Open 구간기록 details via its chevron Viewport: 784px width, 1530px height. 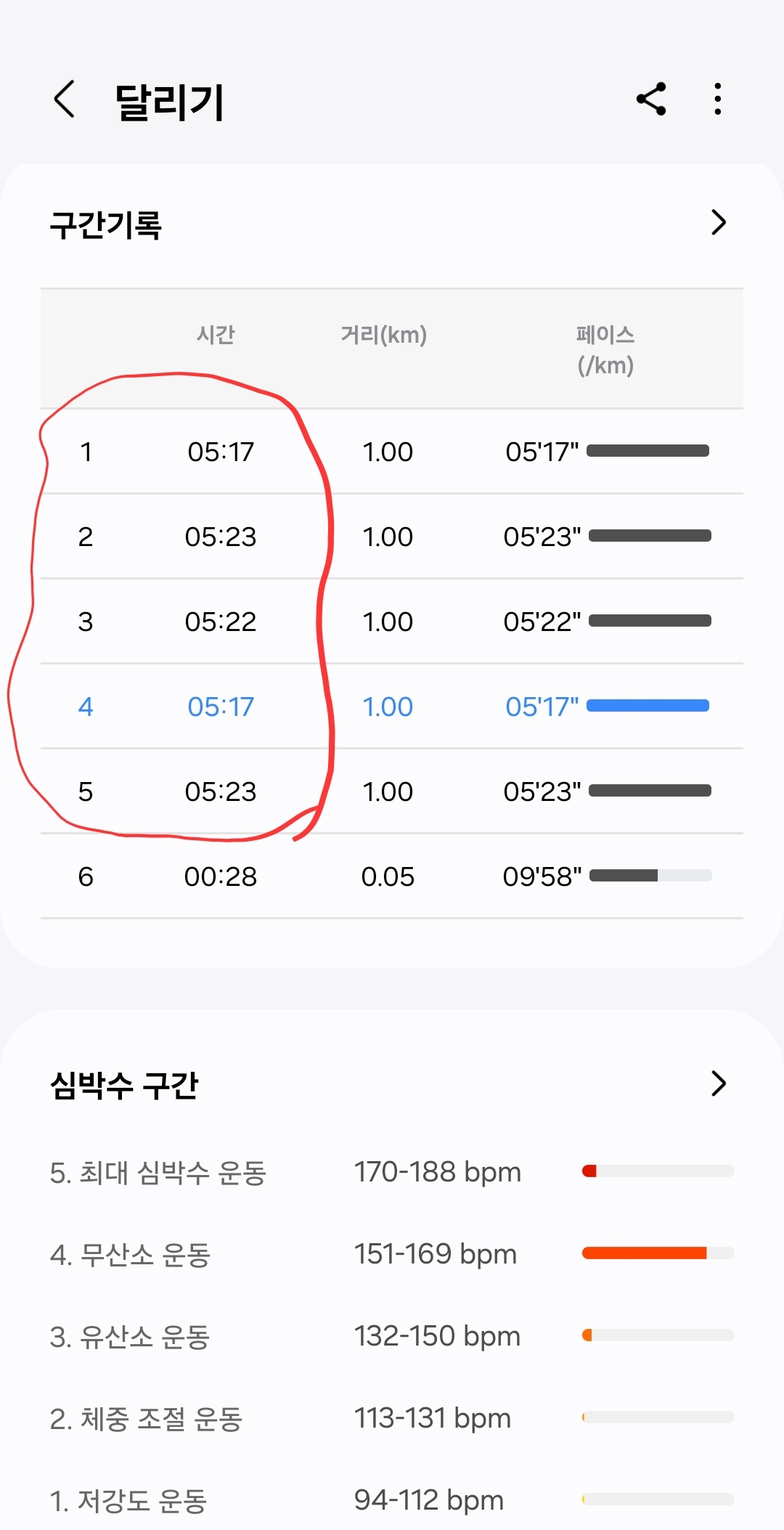click(719, 222)
